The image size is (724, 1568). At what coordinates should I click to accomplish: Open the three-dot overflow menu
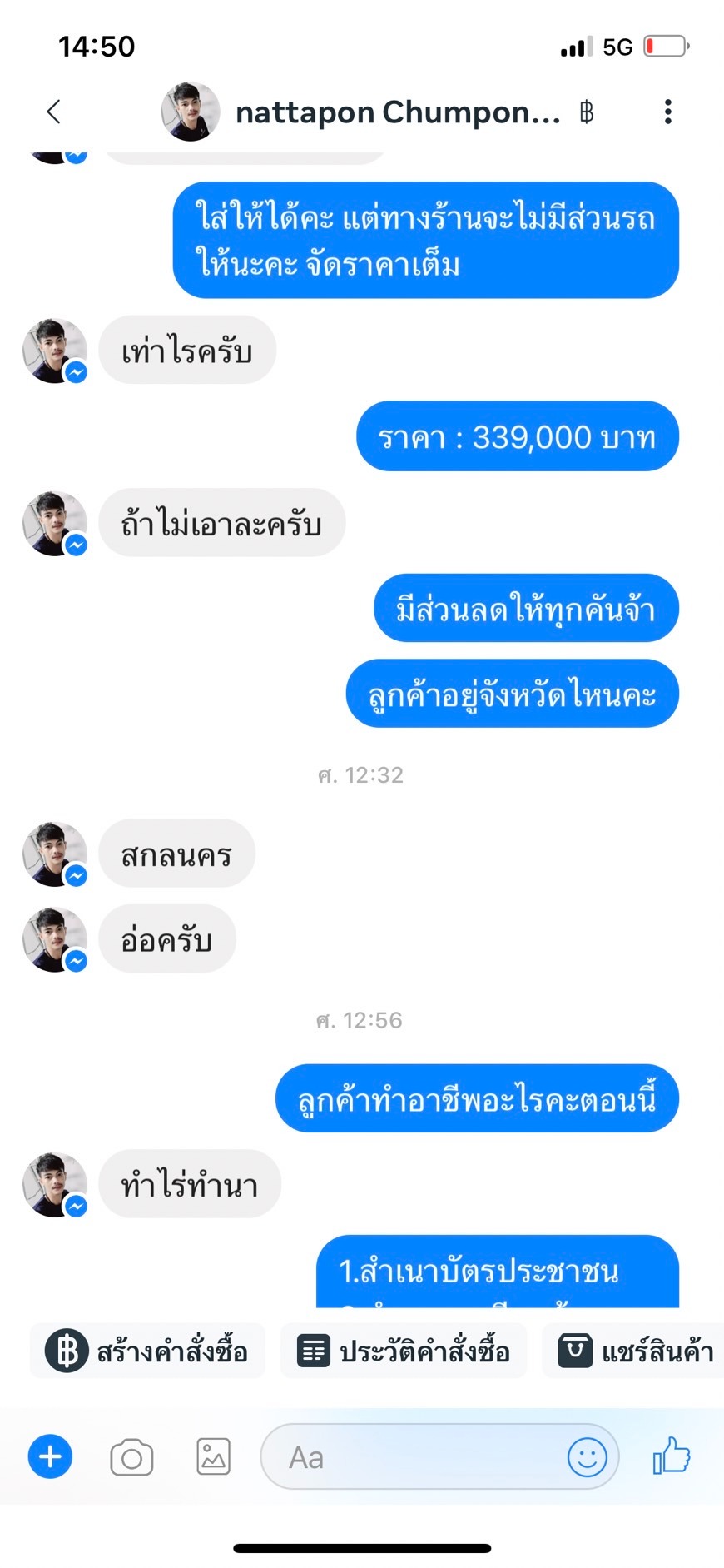click(667, 112)
